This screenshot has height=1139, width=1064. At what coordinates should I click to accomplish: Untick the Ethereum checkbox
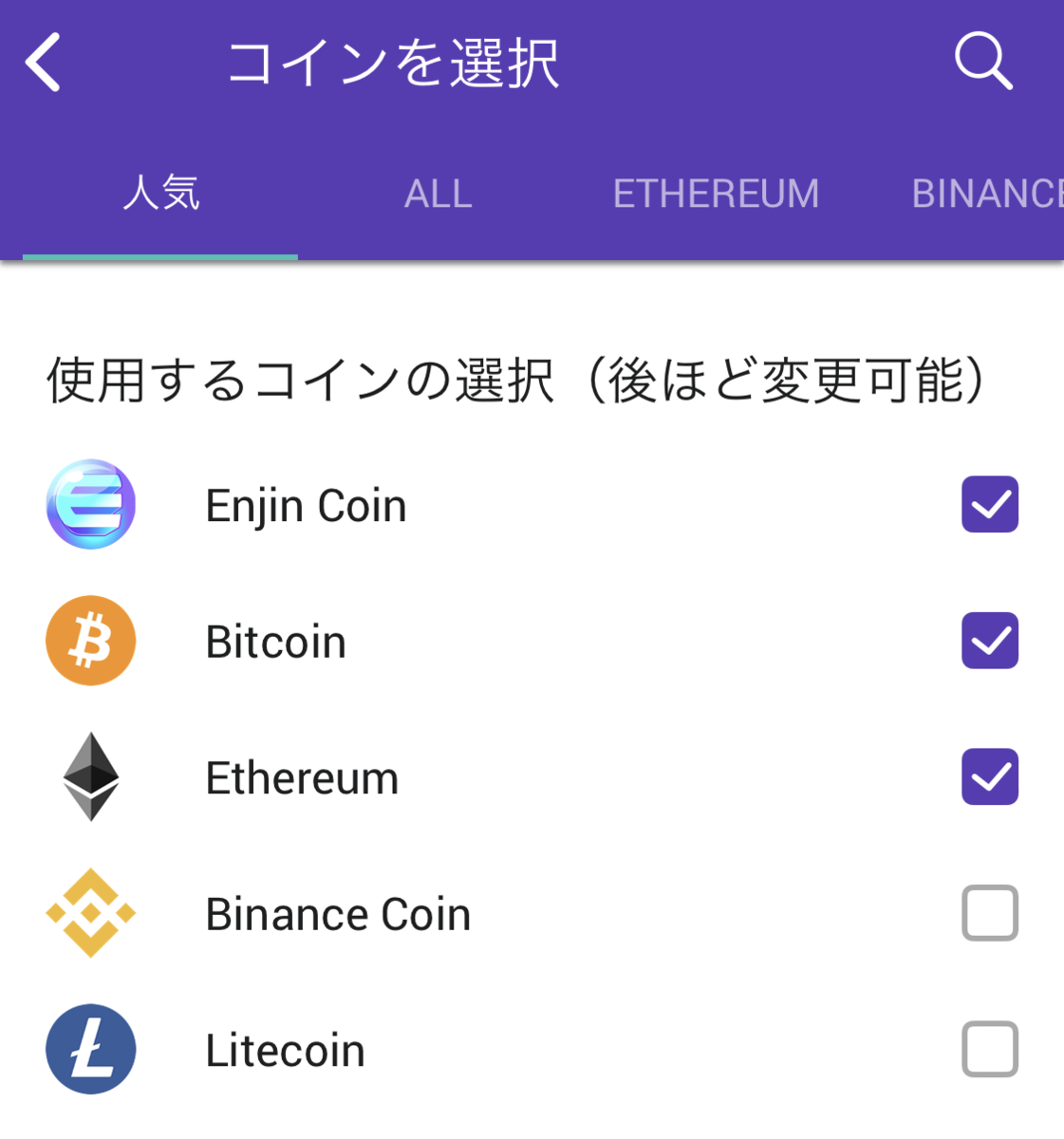[x=989, y=776]
